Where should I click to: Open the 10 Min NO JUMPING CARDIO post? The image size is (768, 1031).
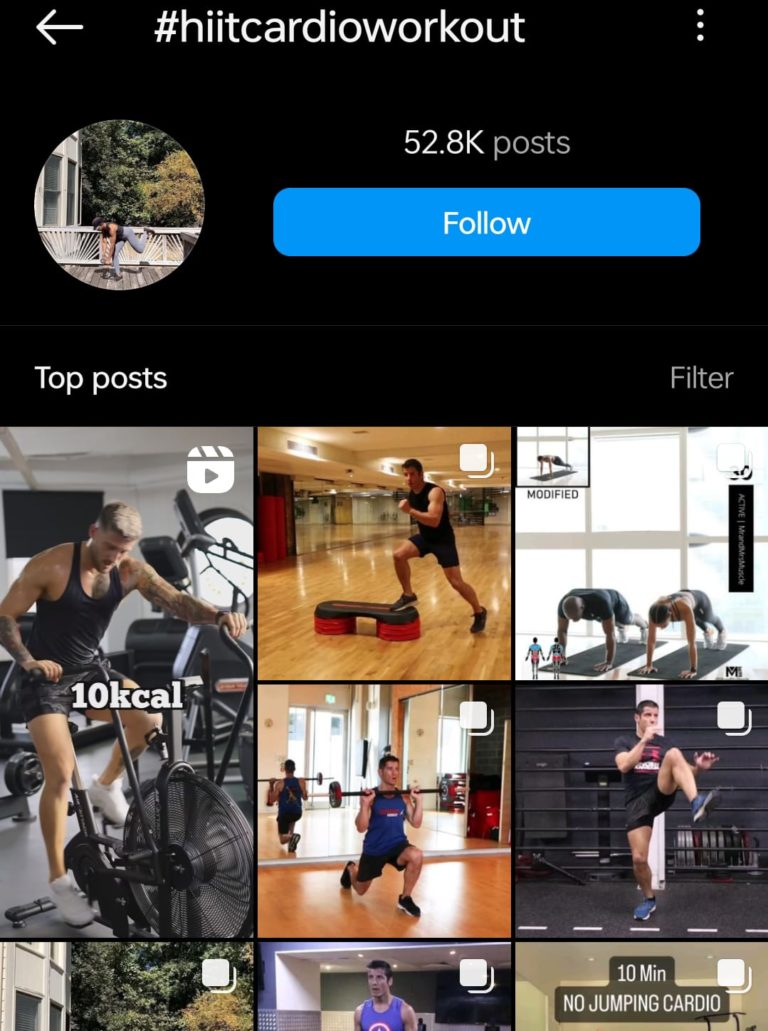click(x=640, y=990)
